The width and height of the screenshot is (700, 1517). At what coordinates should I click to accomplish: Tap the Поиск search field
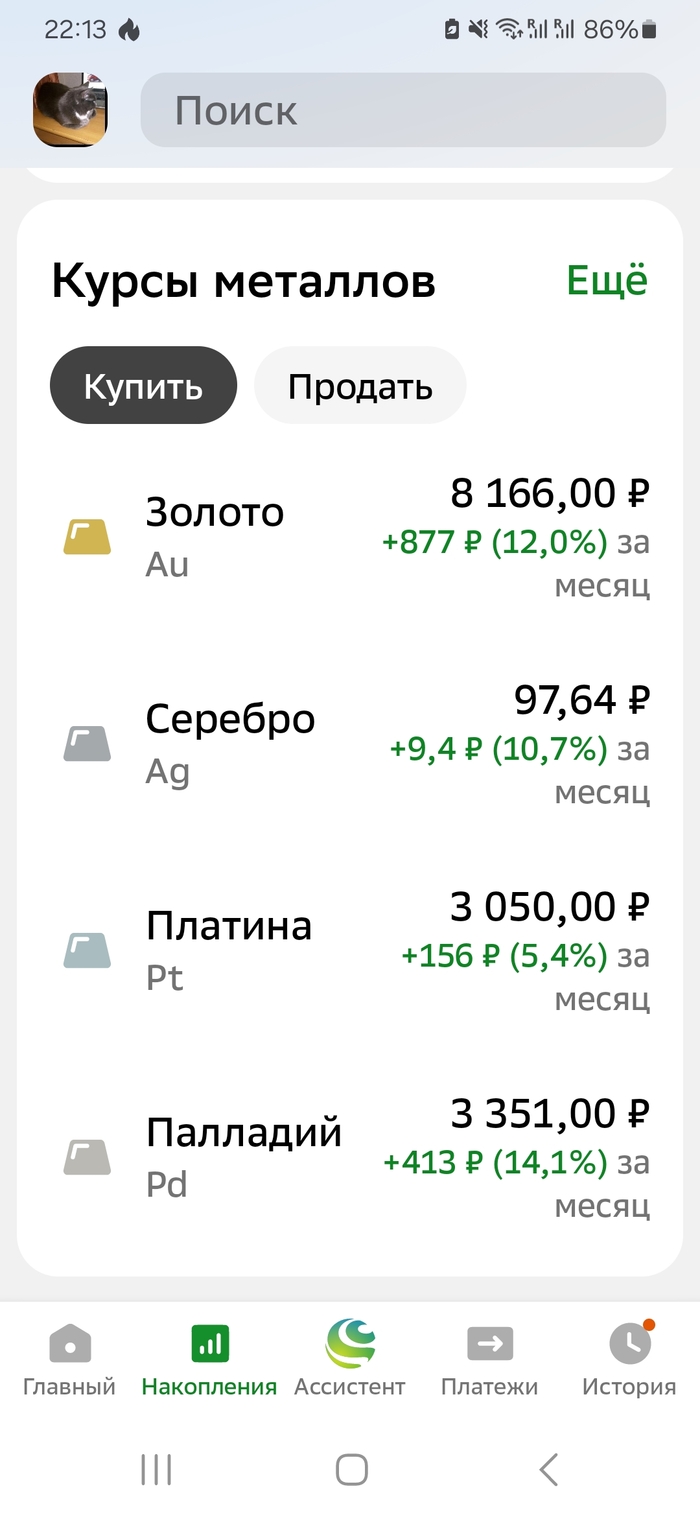click(x=403, y=110)
